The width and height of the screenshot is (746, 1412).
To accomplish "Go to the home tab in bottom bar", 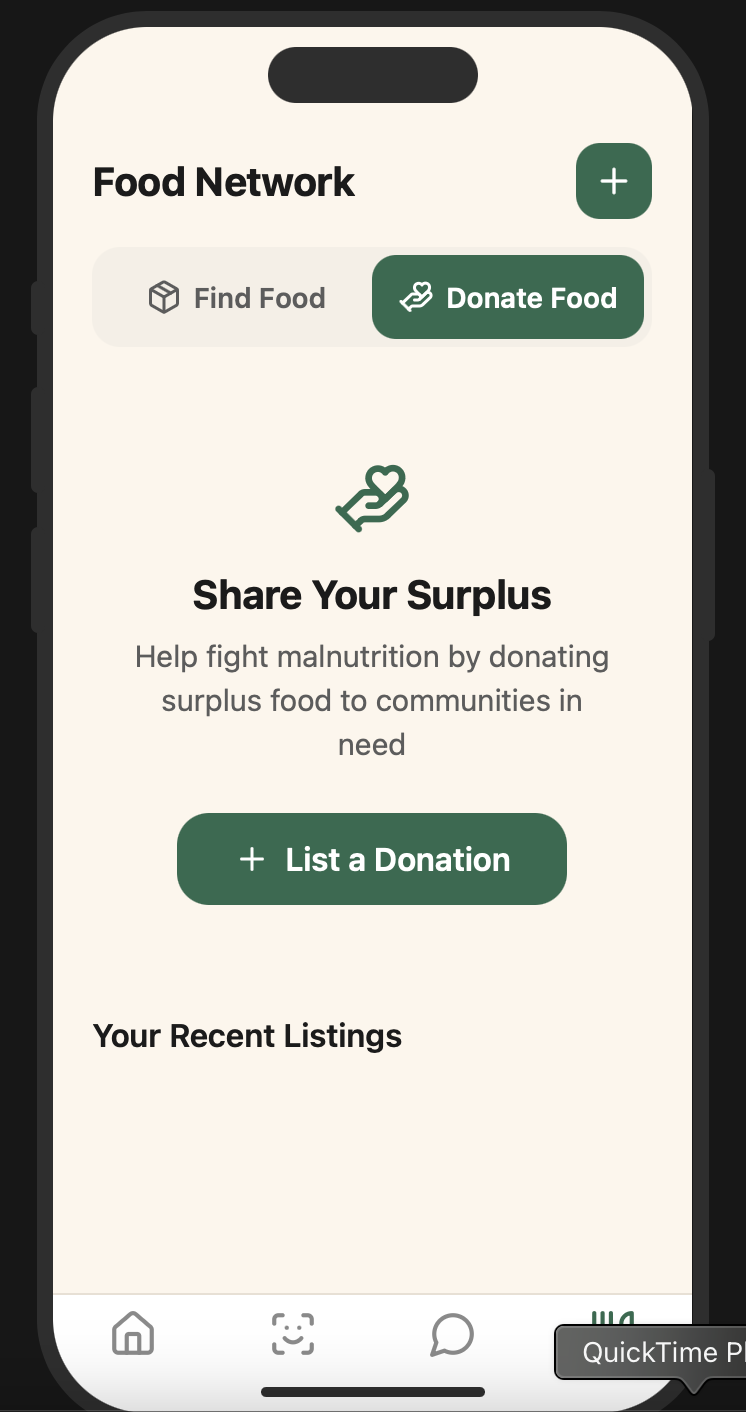I will (x=133, y=1334).
